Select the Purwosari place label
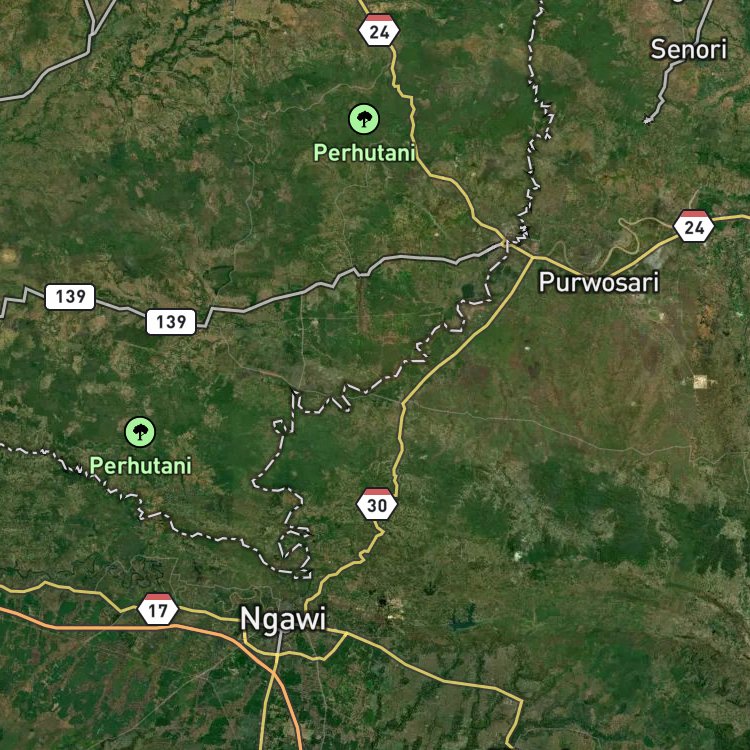This screenshot has height=750, width=750. point(599,282)
